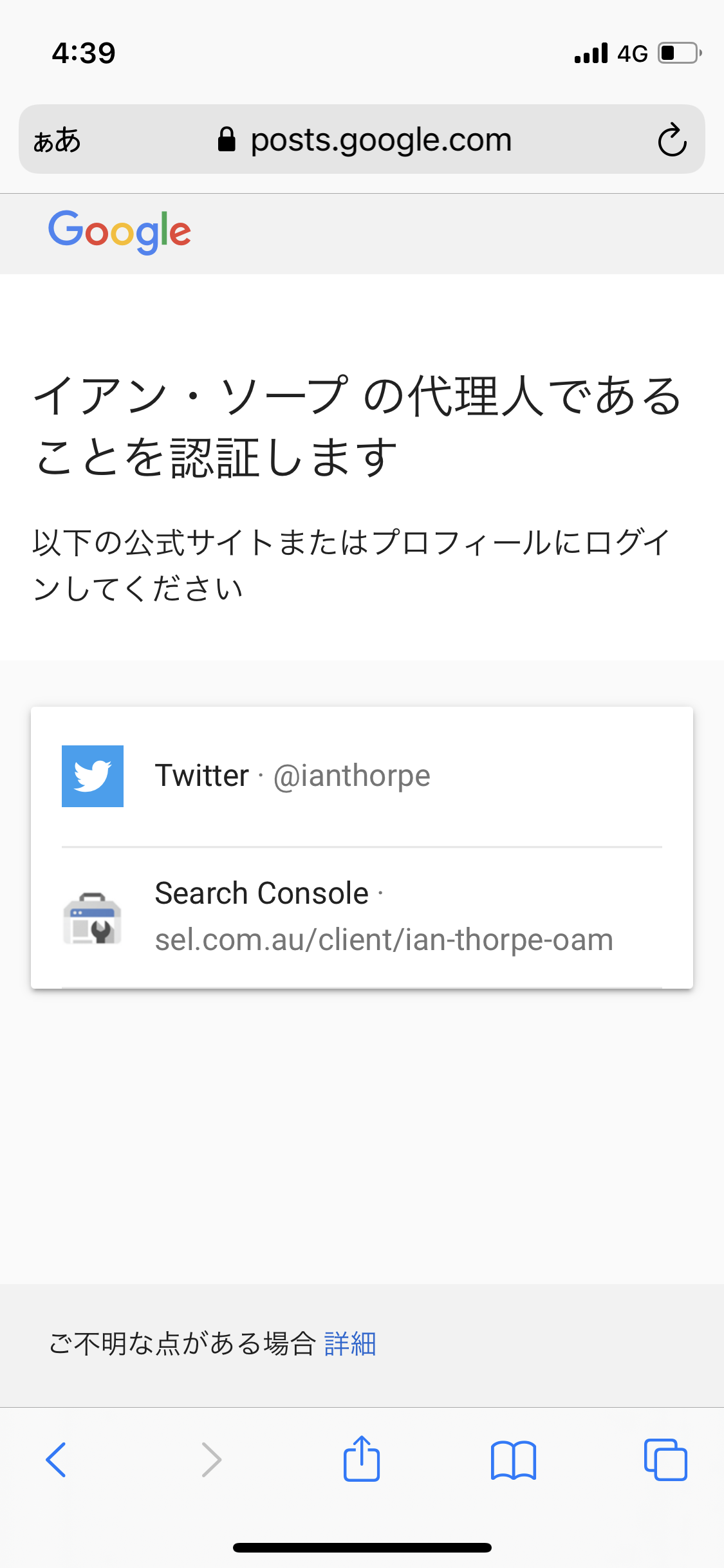Go back to the previous page

pyautogui.click(x=57, y=1460)
